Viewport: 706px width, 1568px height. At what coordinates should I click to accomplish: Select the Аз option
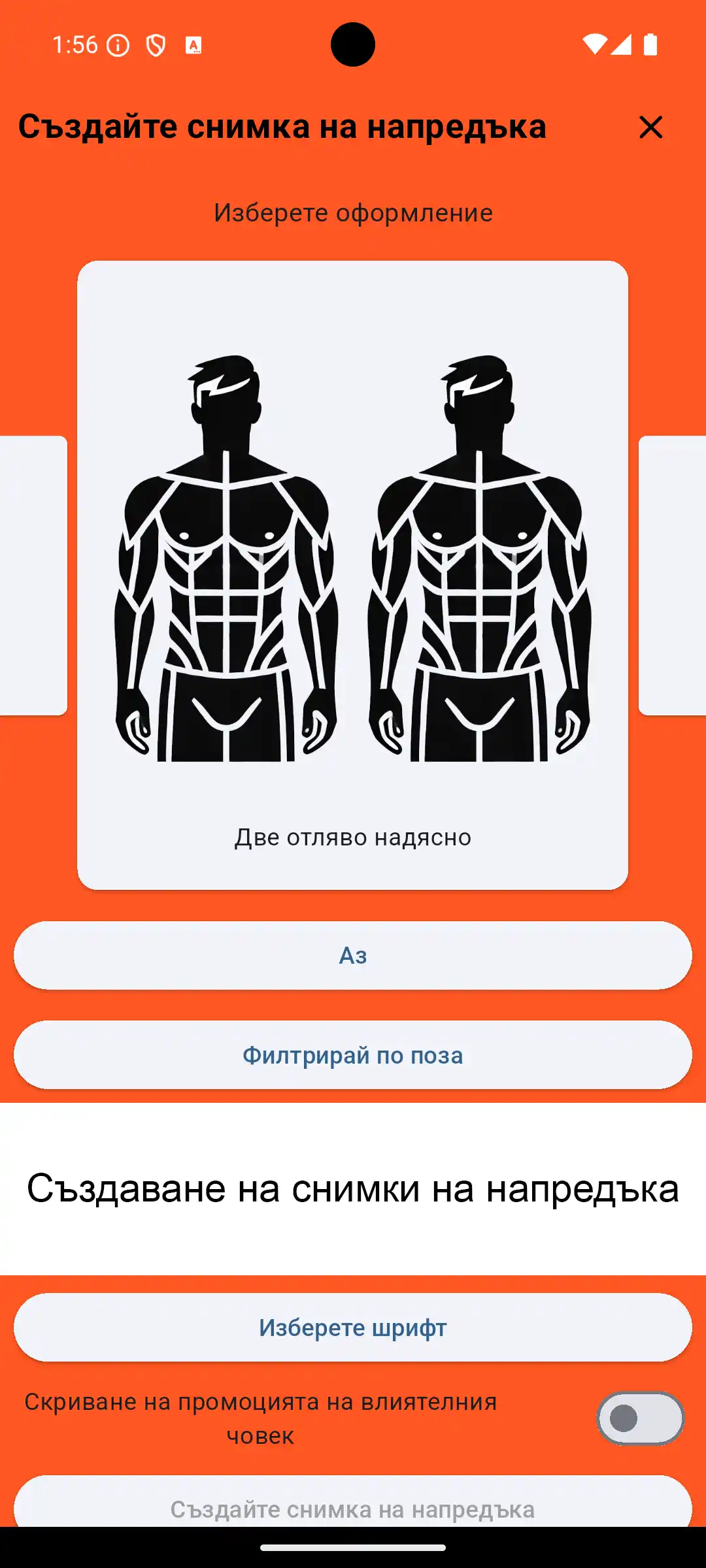(x=353, y=955)
